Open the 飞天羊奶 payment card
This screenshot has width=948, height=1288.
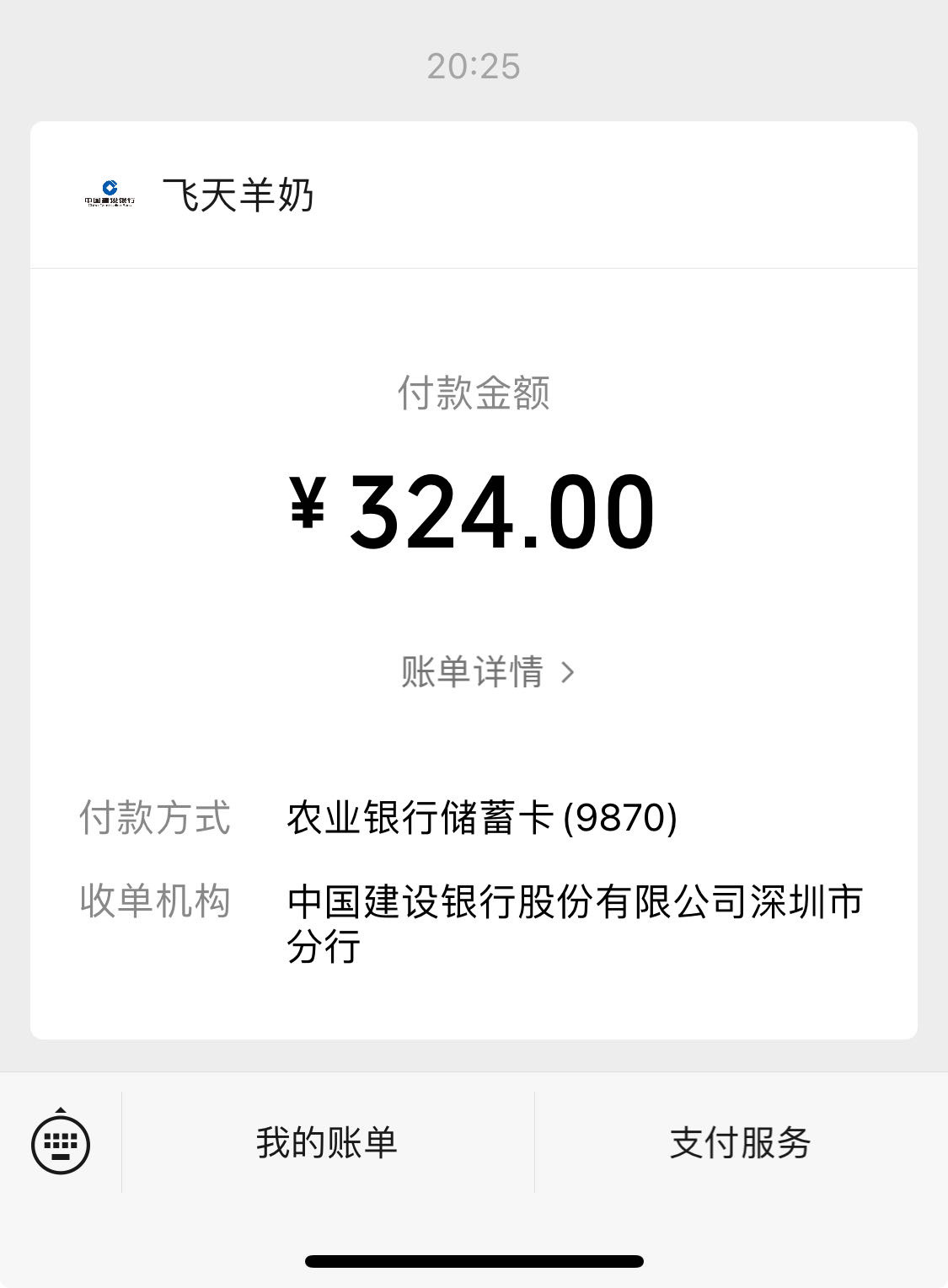click(238, 195)
